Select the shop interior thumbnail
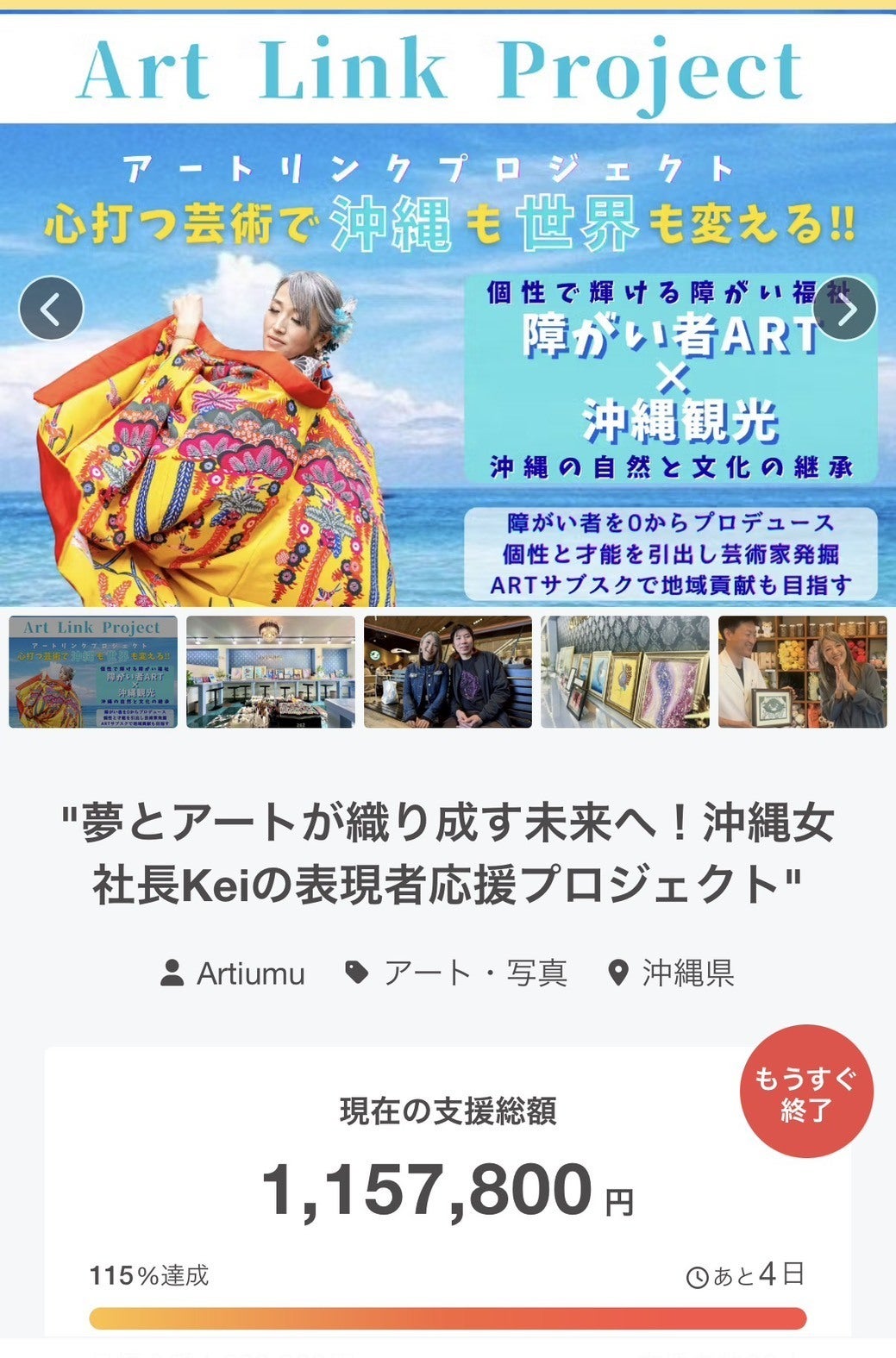This screenshot has width=896, height=1358. pos(271,672)
